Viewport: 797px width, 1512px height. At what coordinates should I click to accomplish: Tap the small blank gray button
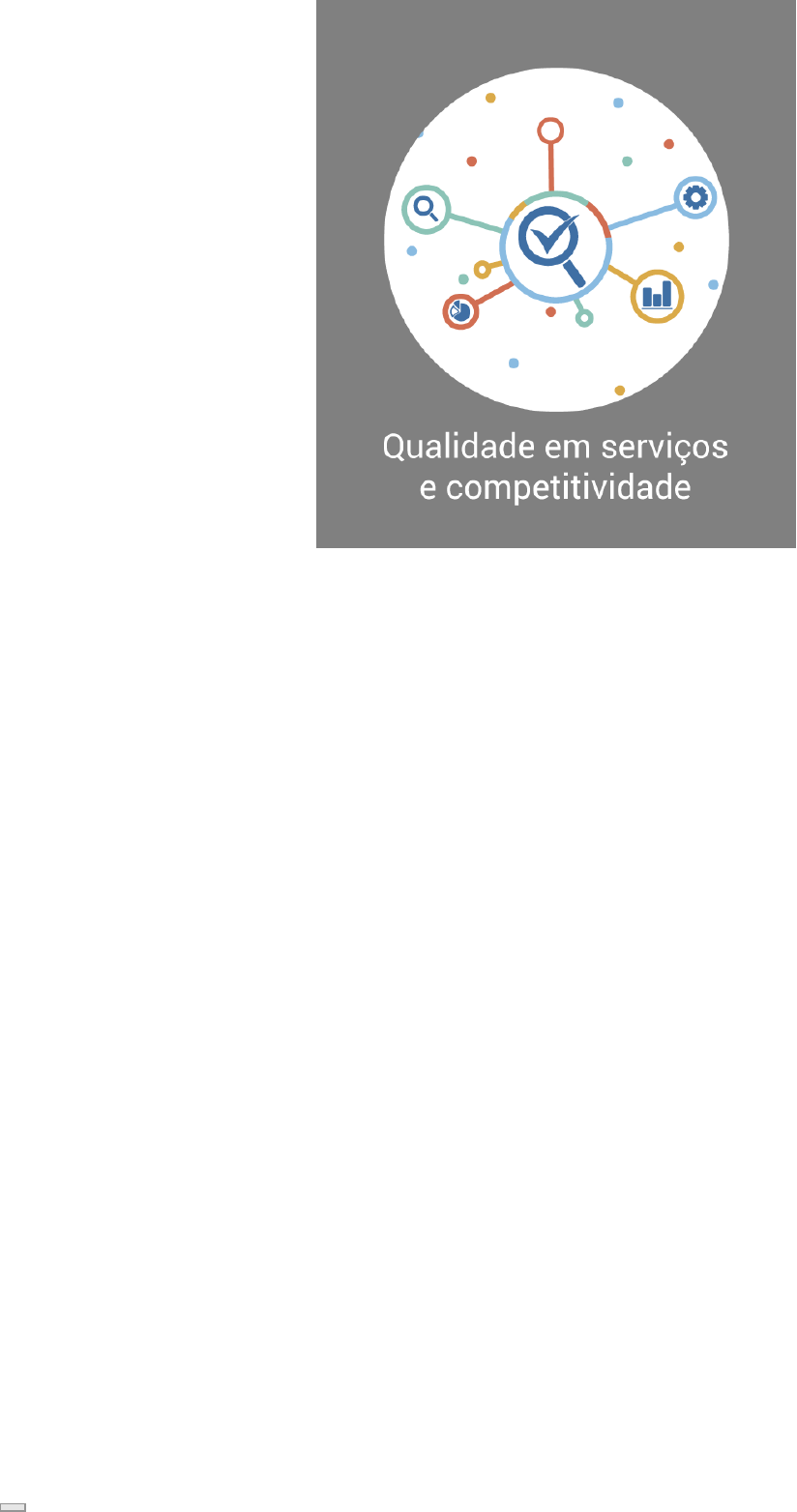[x=13, y=1506]
